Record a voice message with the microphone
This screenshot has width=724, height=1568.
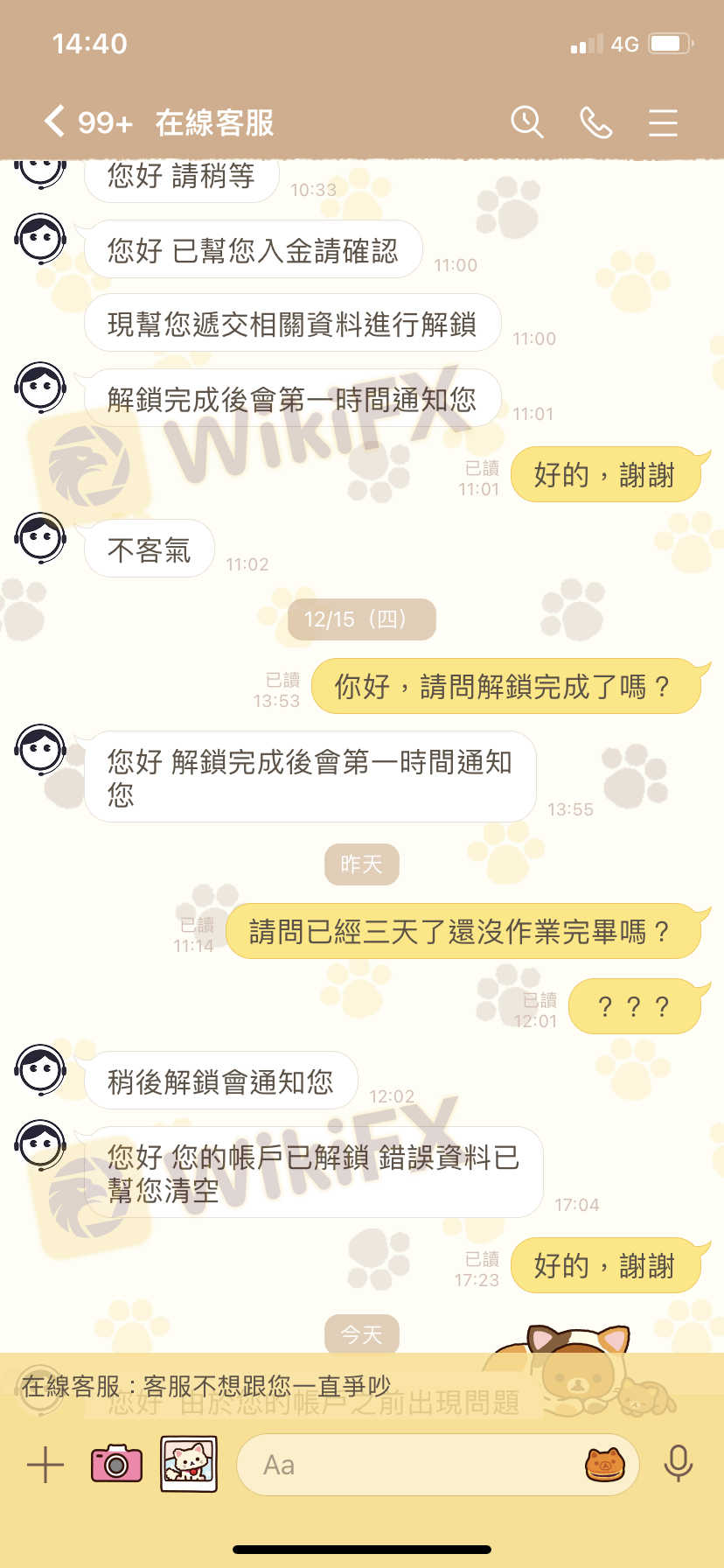click(678, 1464)
